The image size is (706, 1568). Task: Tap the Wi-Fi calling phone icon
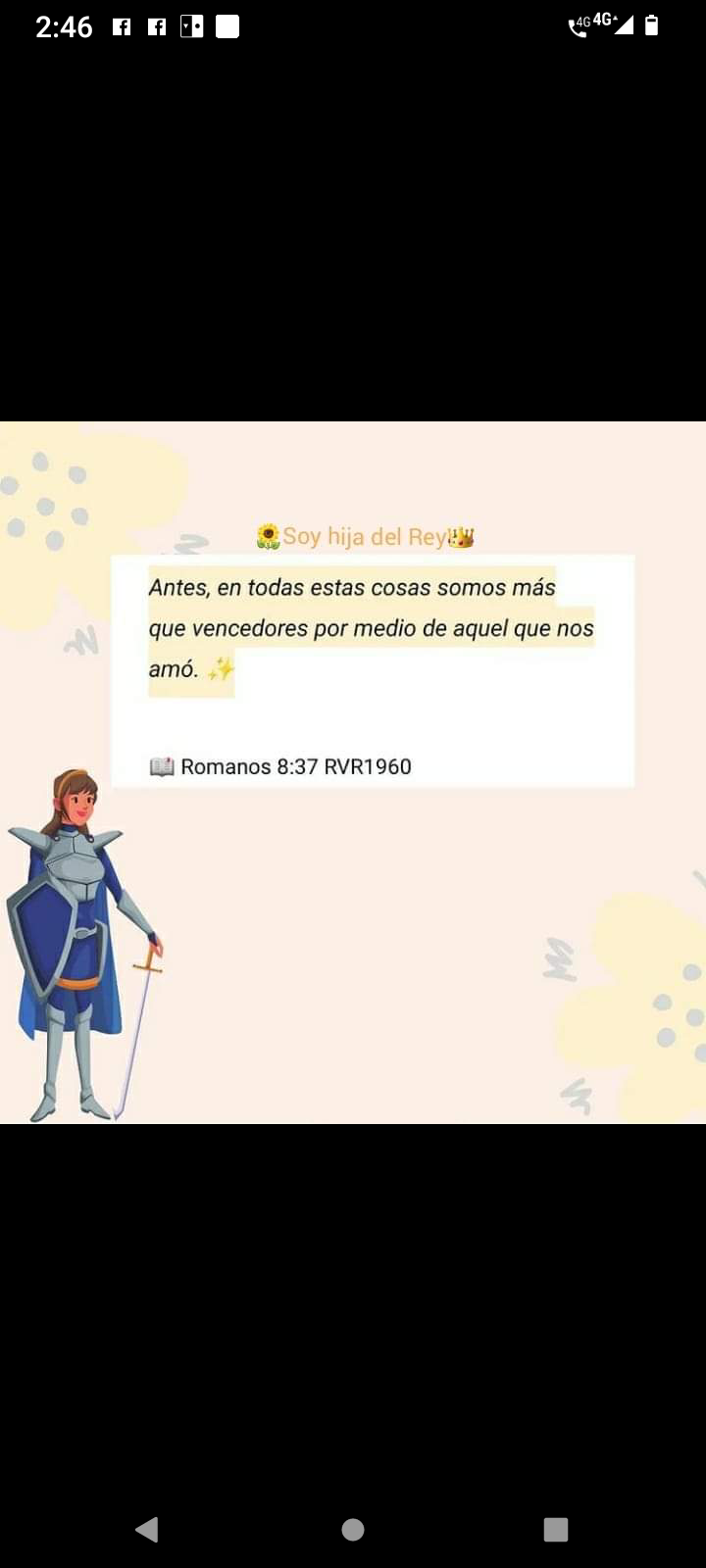pyautogui.click(x=579, y=29)
